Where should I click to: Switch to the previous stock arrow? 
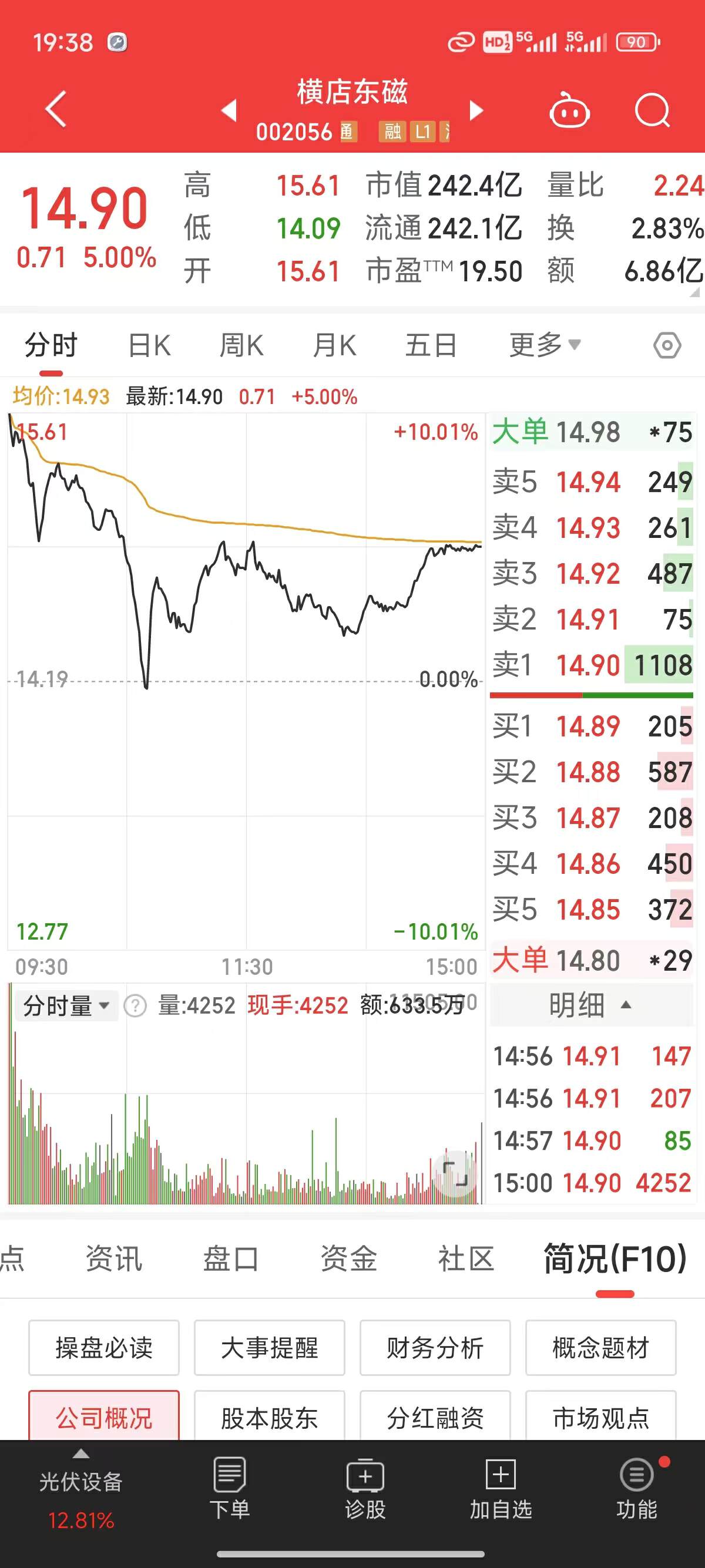click(229, 110)
